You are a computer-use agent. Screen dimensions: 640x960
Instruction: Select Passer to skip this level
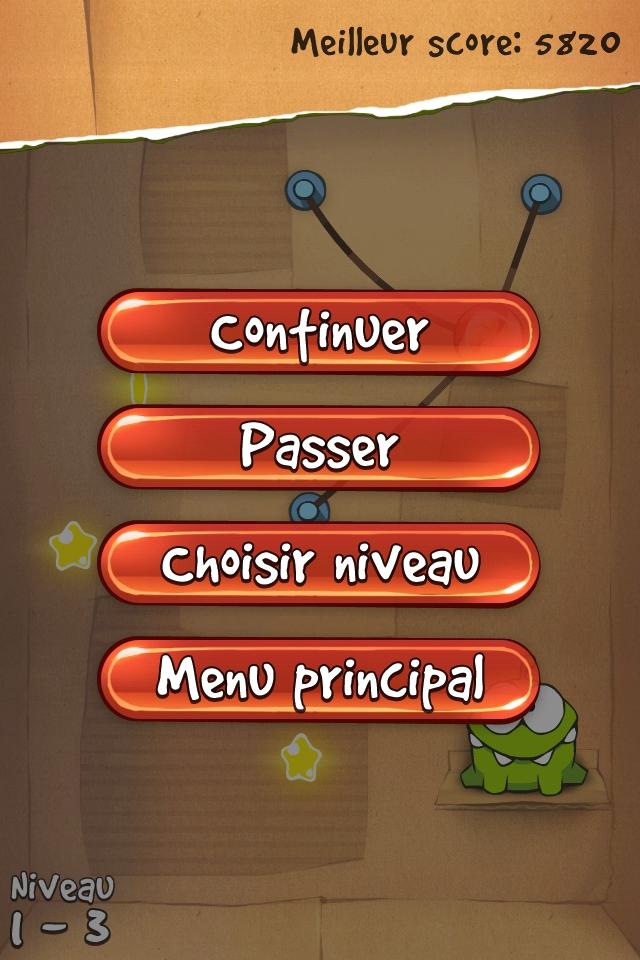tap(319, 448)
